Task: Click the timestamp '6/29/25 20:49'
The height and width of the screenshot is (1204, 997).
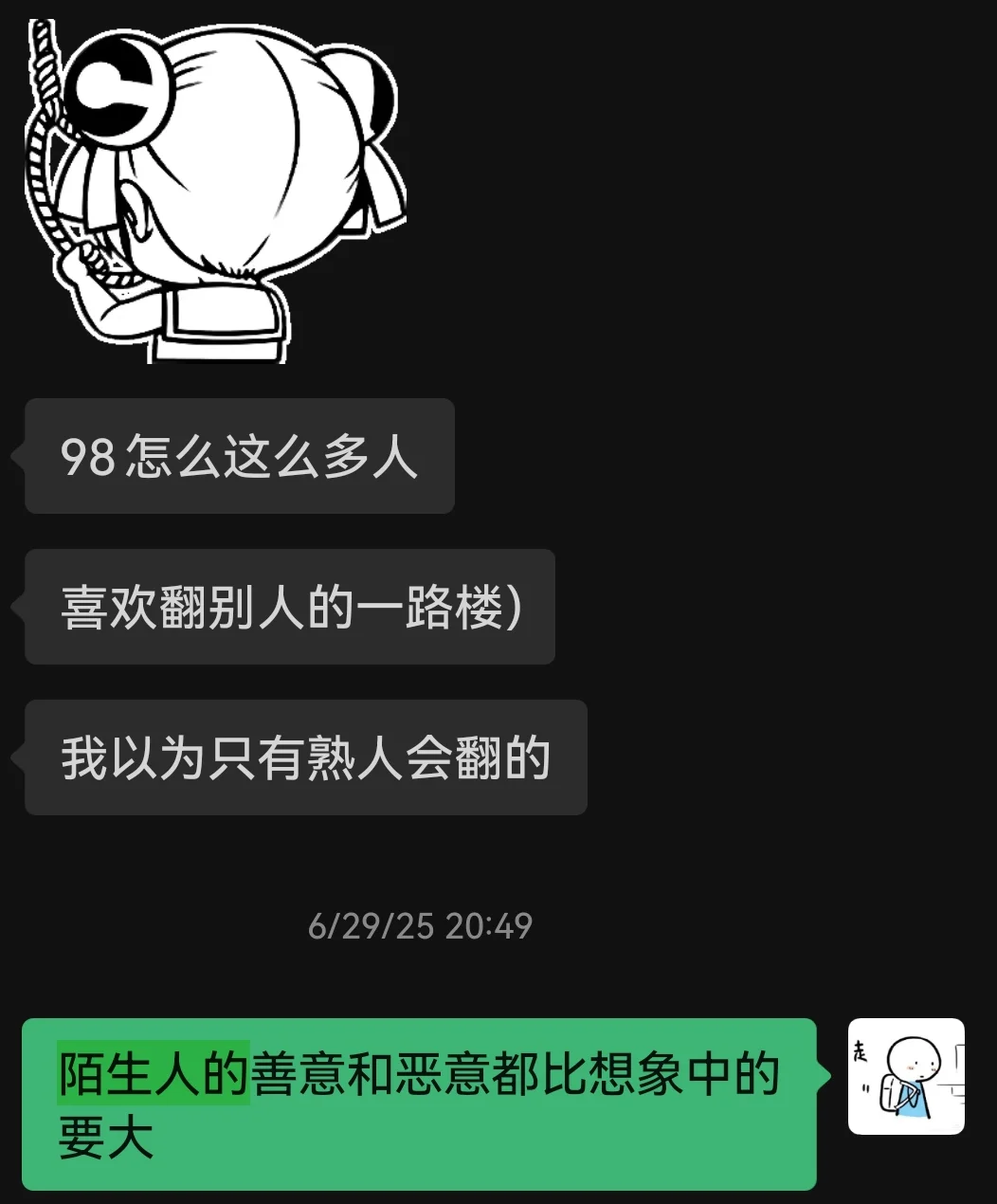Action: [424, 924]
